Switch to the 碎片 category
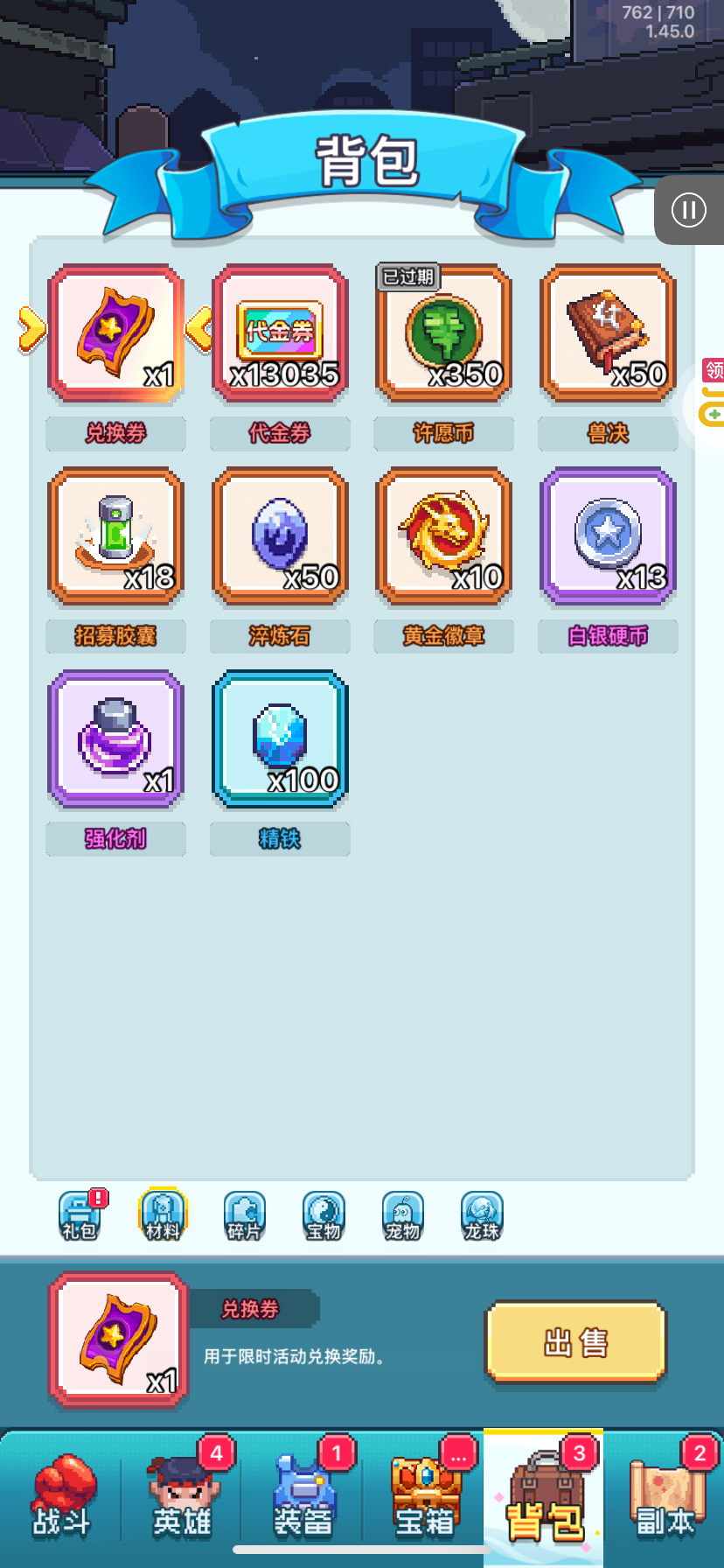This screenshot has width=724, height=1568. coord(244,1215)
